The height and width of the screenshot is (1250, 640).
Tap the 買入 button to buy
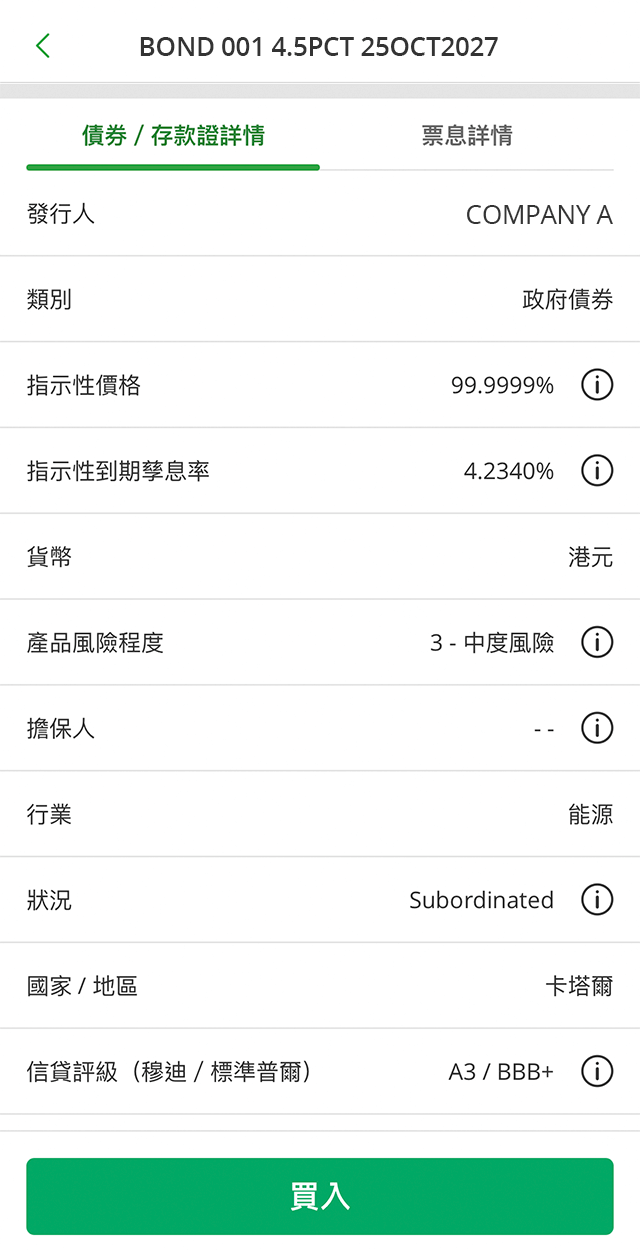(320, 1196)
